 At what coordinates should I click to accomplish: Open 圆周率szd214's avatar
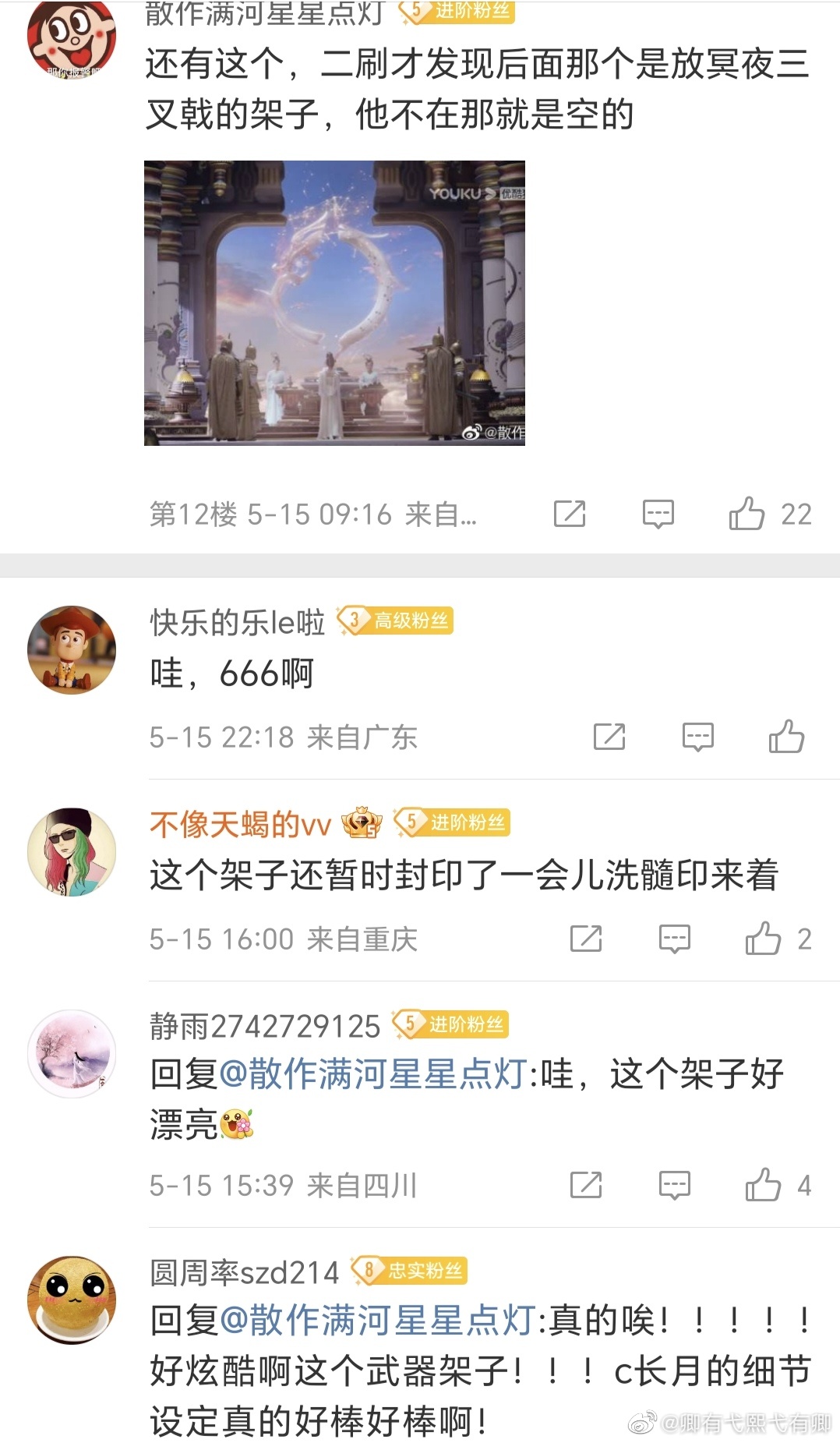tap(72, 1300)
